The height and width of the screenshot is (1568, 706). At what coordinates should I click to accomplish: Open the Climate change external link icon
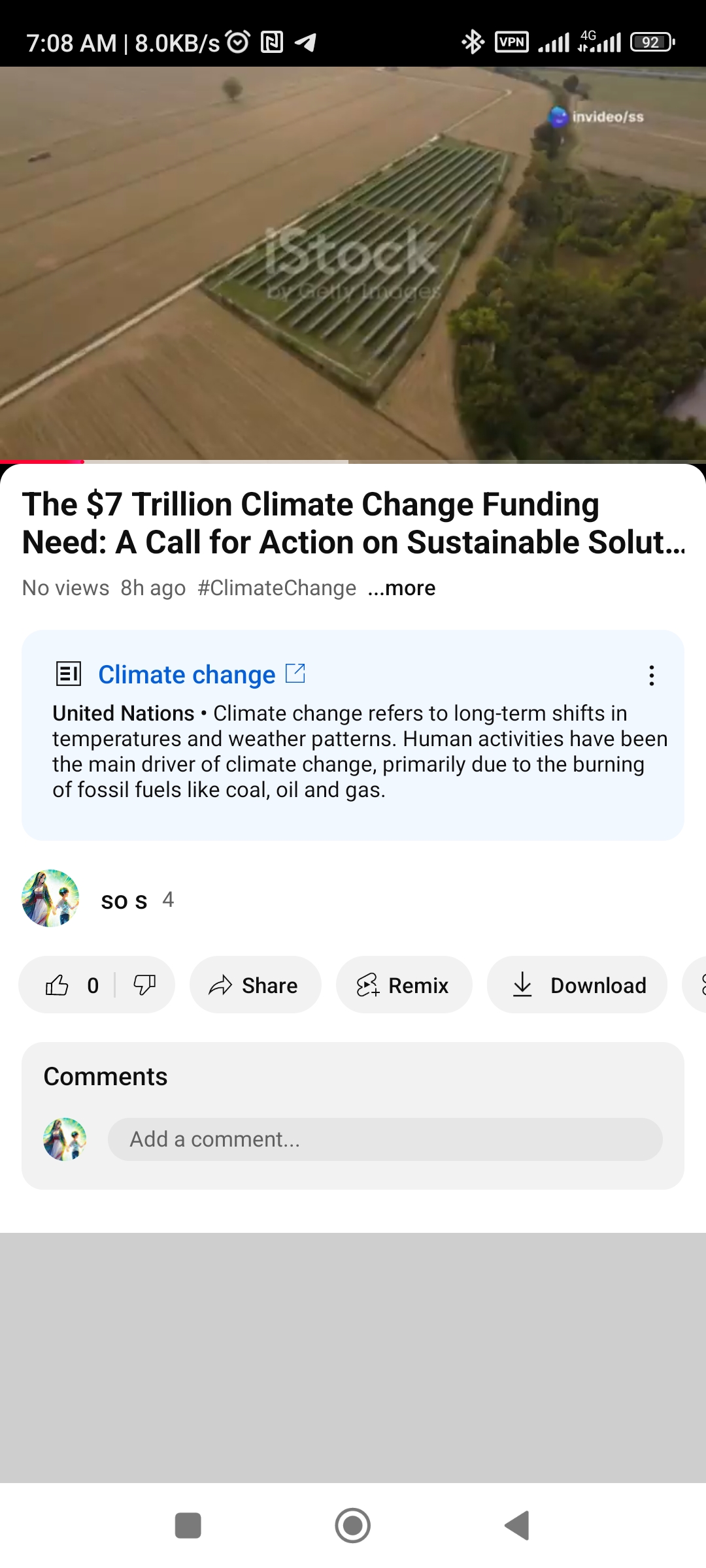pos(295,673)
